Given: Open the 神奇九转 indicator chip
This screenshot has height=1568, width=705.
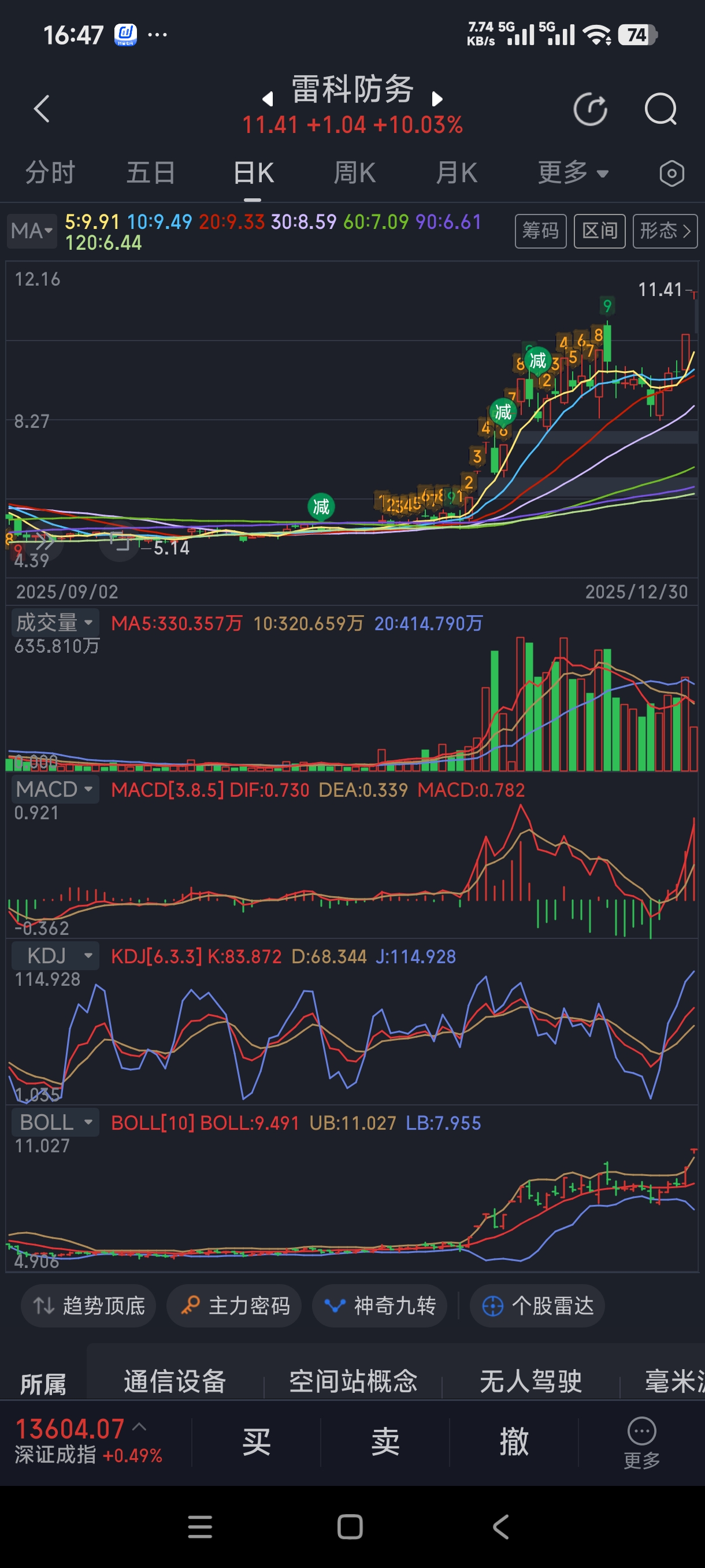Looking at the screenshot, I should click(380, 1305).
